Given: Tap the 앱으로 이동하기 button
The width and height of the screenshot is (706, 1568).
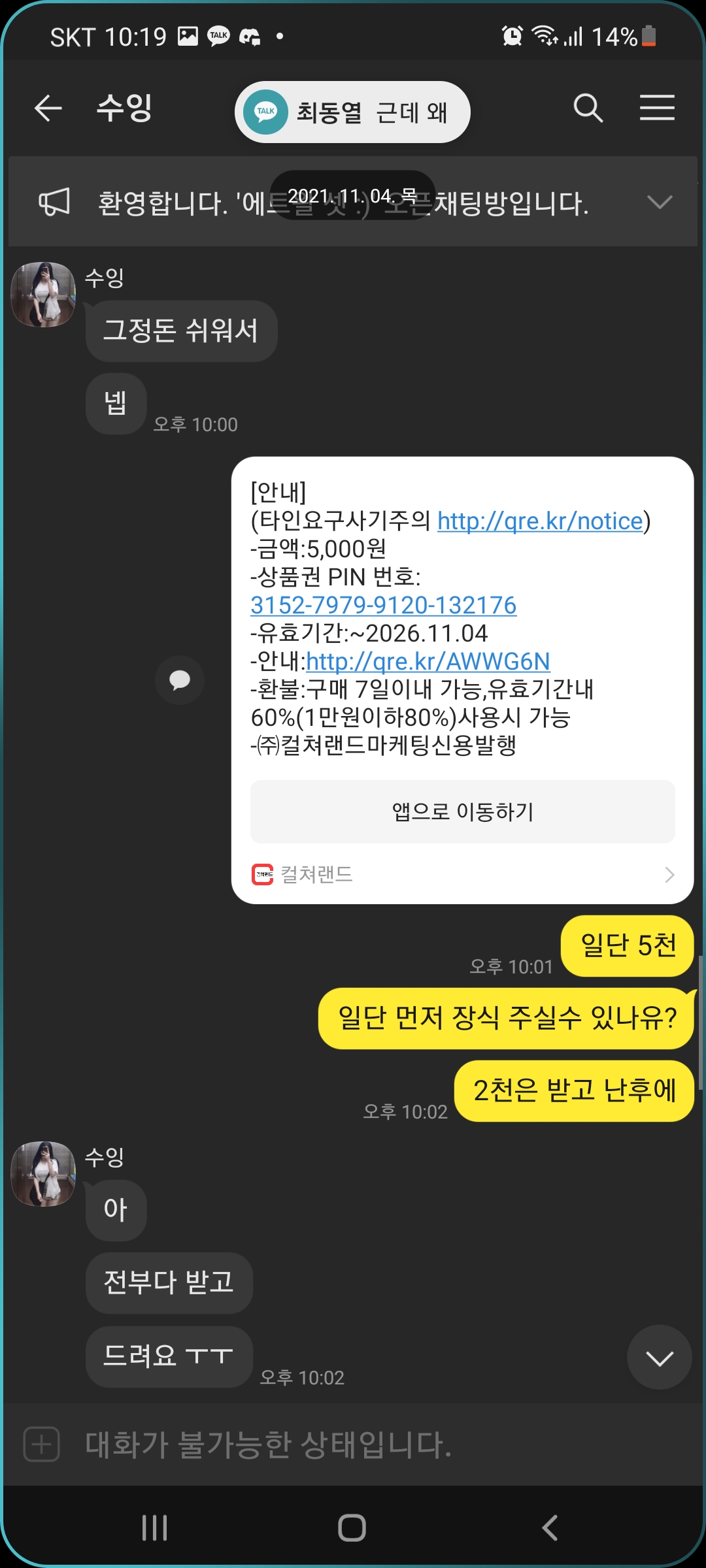Looking at the screenshot, I should [x=462, y=812].
